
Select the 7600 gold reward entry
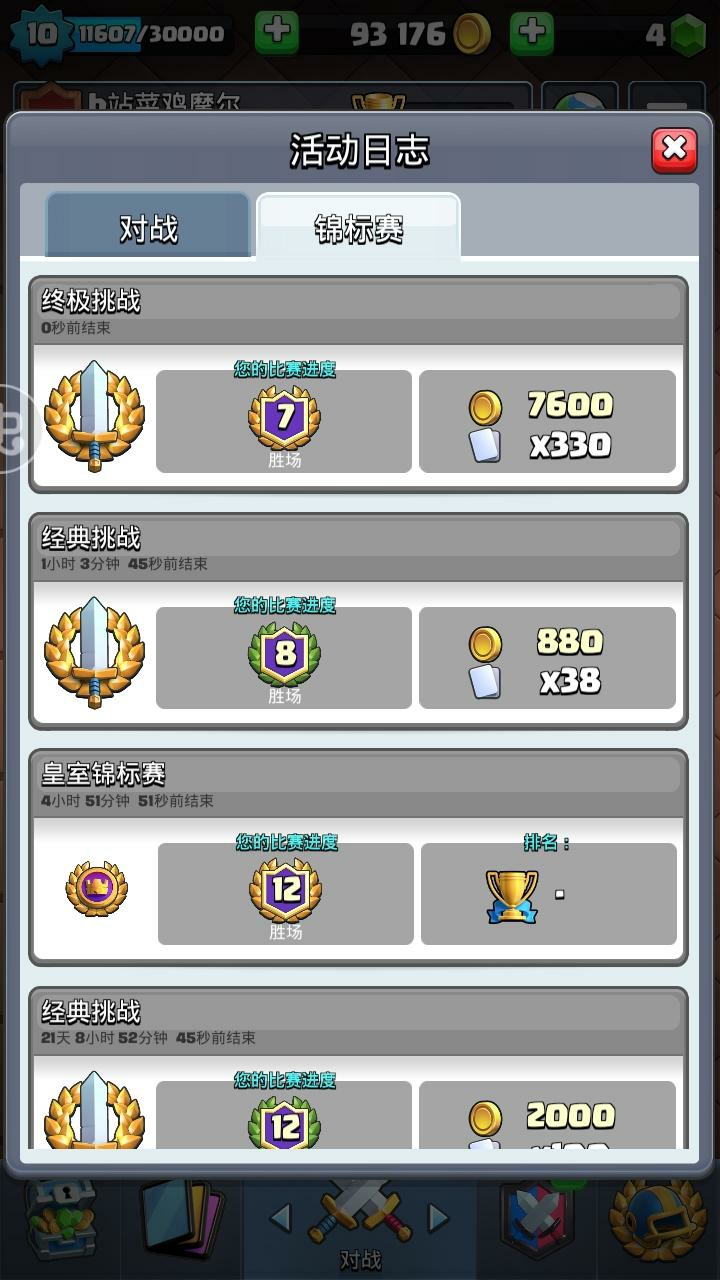coord(548,420)
